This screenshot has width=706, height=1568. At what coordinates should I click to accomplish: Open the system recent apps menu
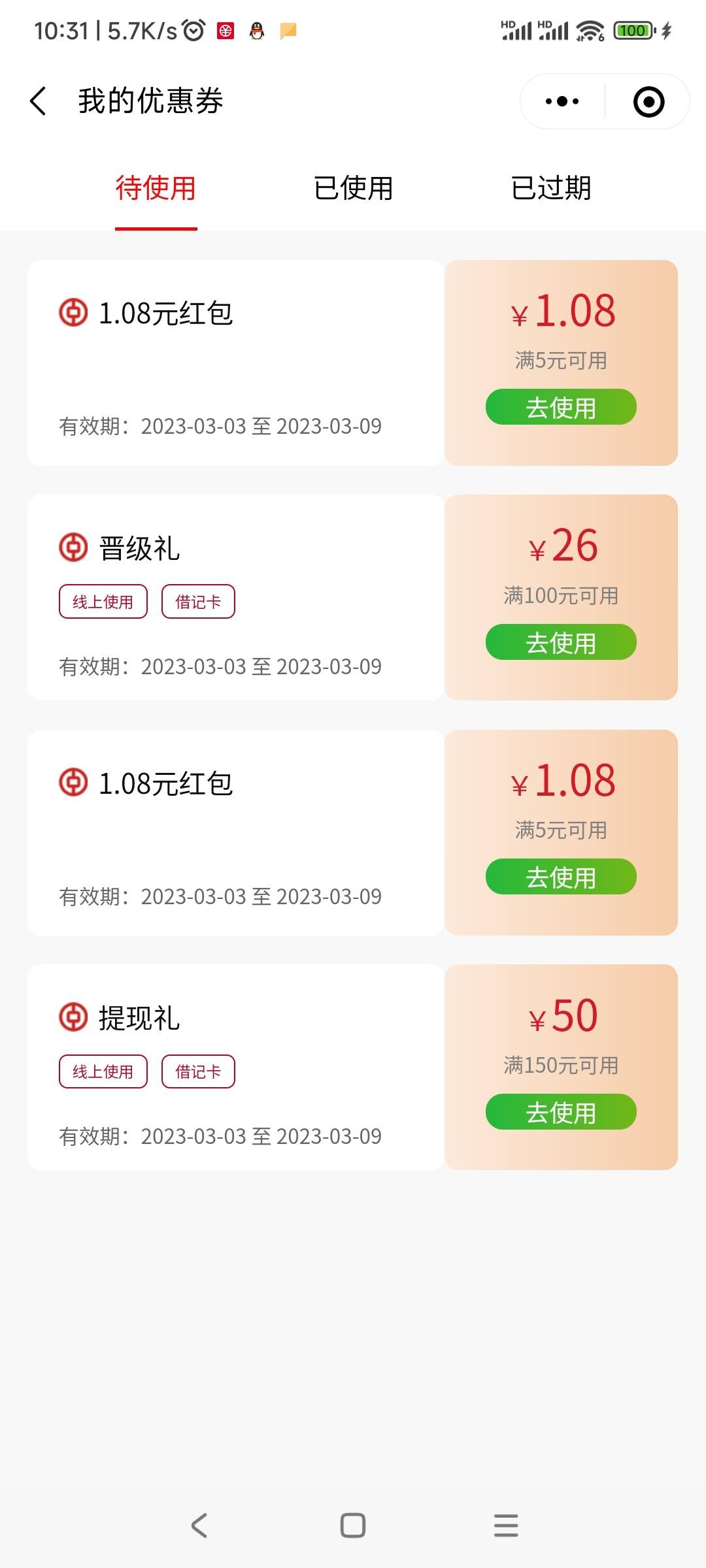click(x=506, y=1526)
